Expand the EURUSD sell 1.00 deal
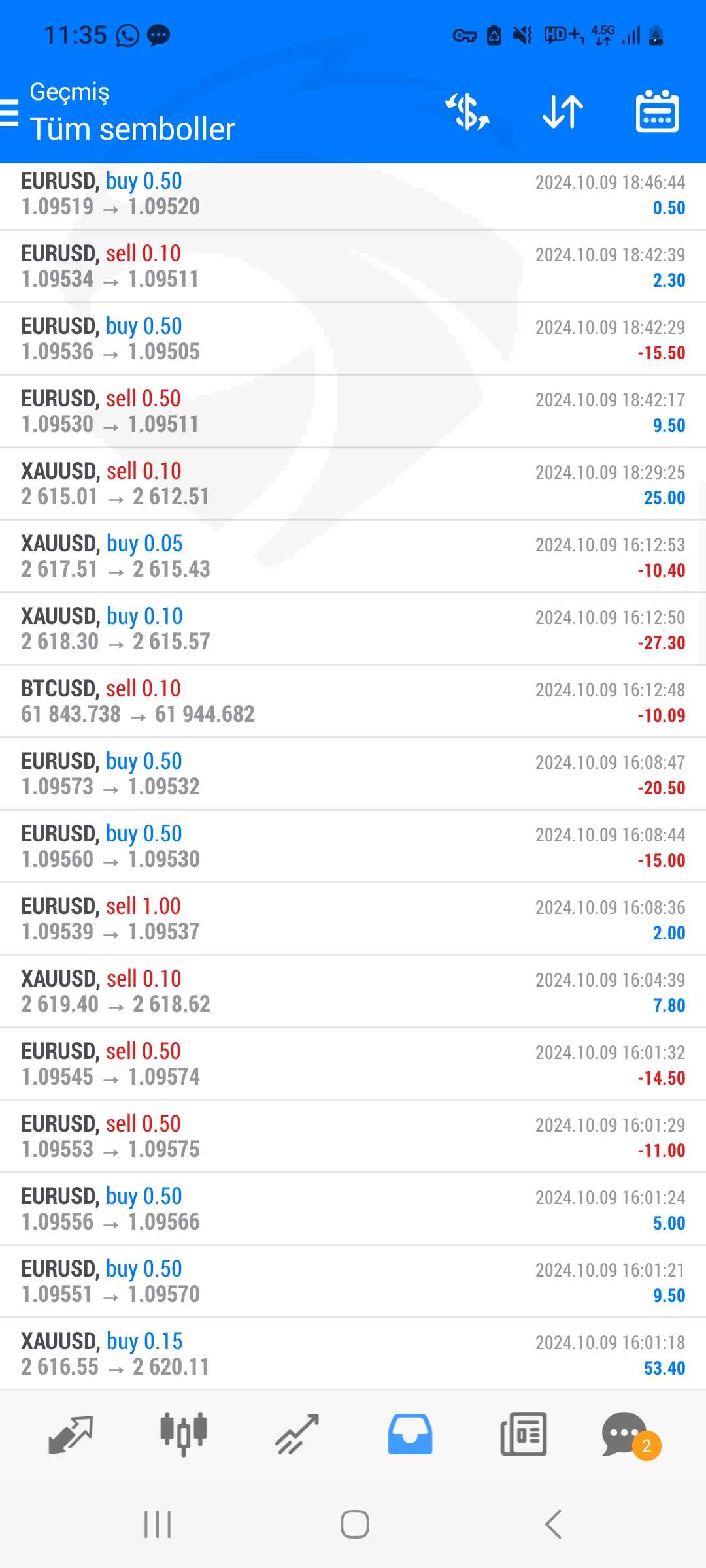 [353, 919]
